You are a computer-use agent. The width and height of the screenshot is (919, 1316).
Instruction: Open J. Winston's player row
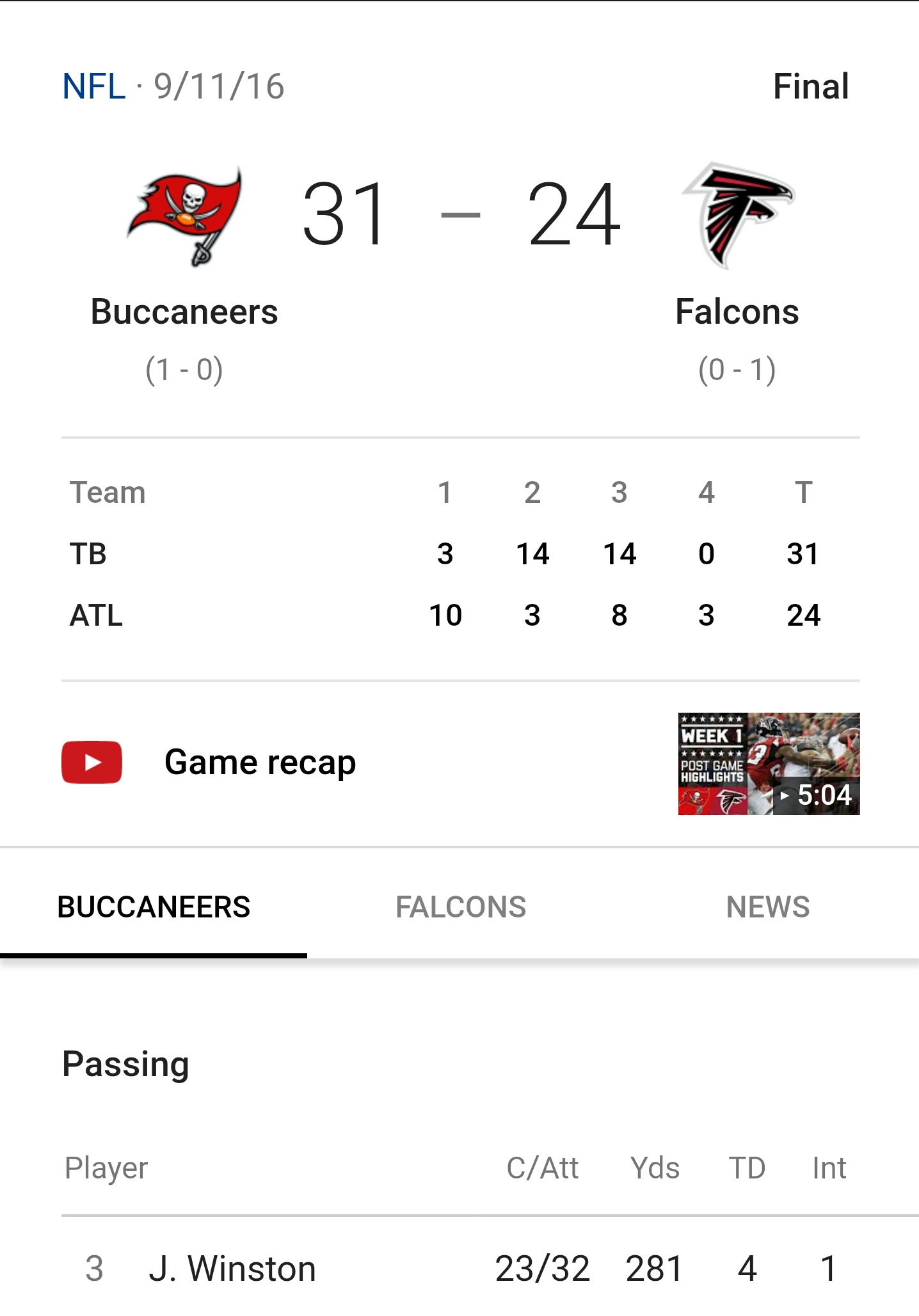coord(233,1268)
